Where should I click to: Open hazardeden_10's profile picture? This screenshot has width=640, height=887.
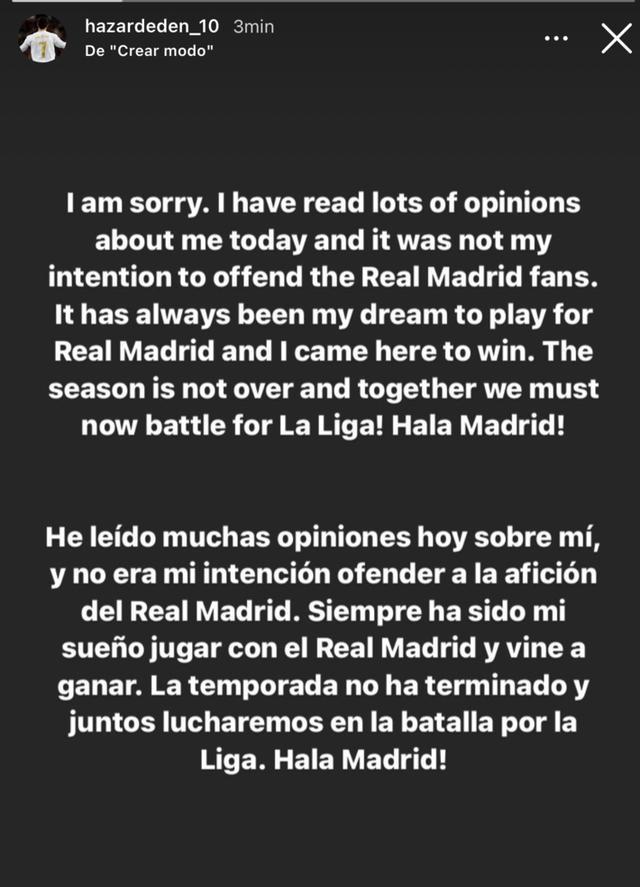click(x=42, y=39)
